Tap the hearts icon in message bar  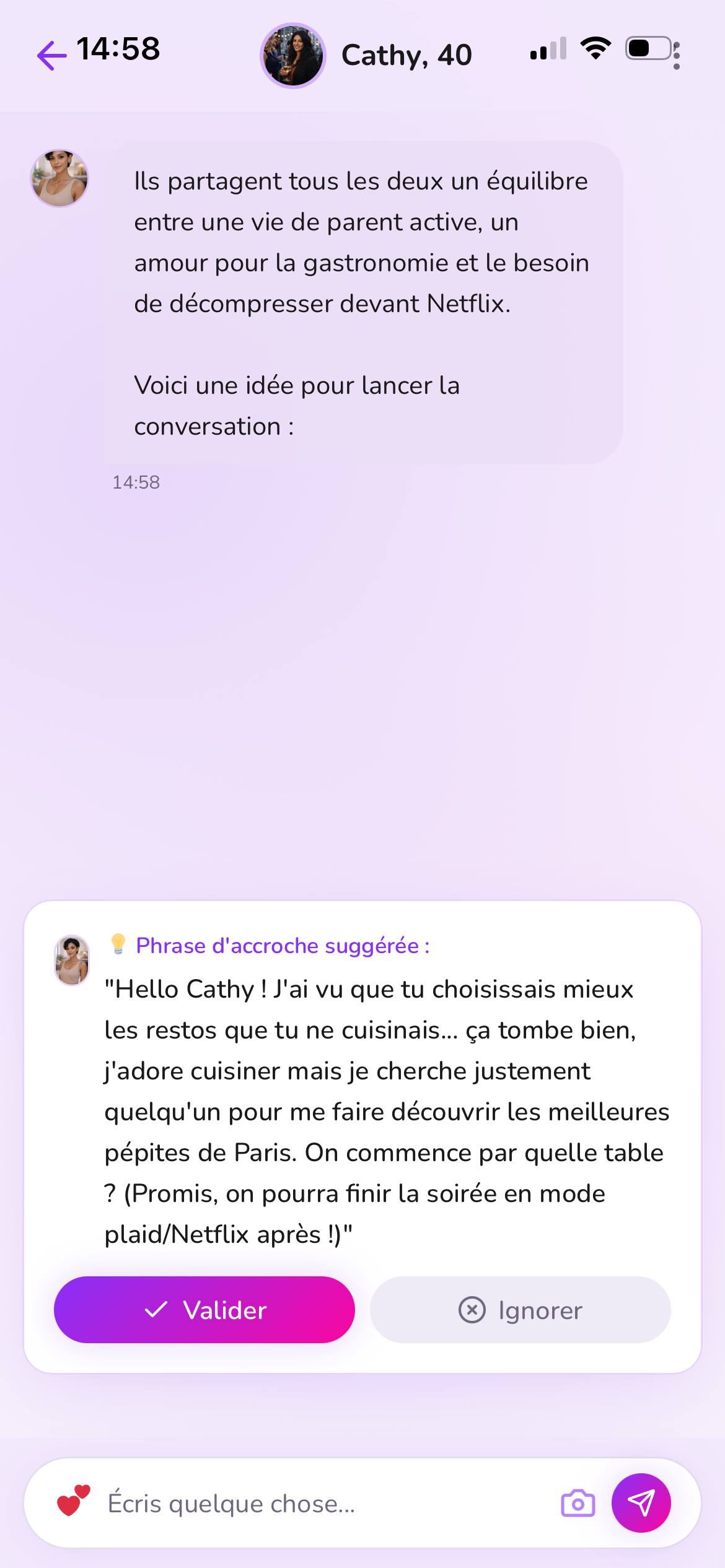tap(73, 1502)
